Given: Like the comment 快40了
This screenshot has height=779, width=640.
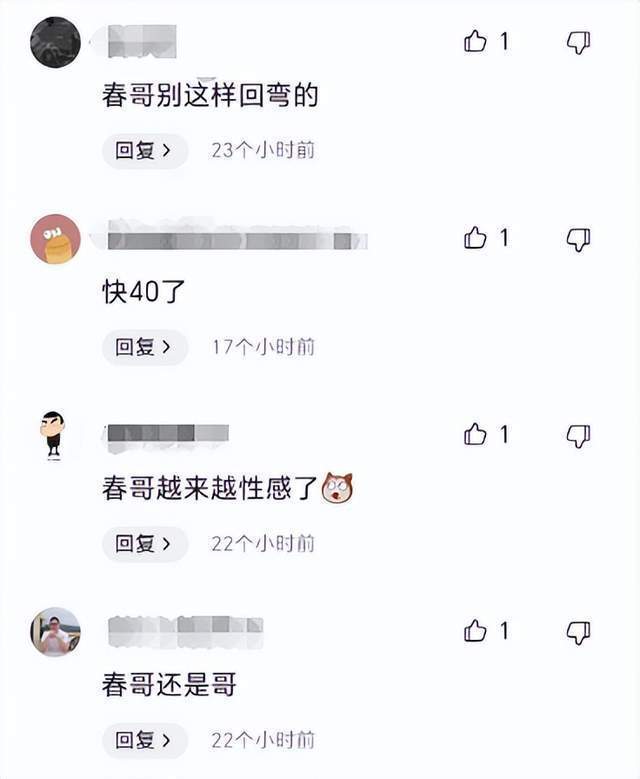Looking at the screenshot, I should click(x=475, y=238).
